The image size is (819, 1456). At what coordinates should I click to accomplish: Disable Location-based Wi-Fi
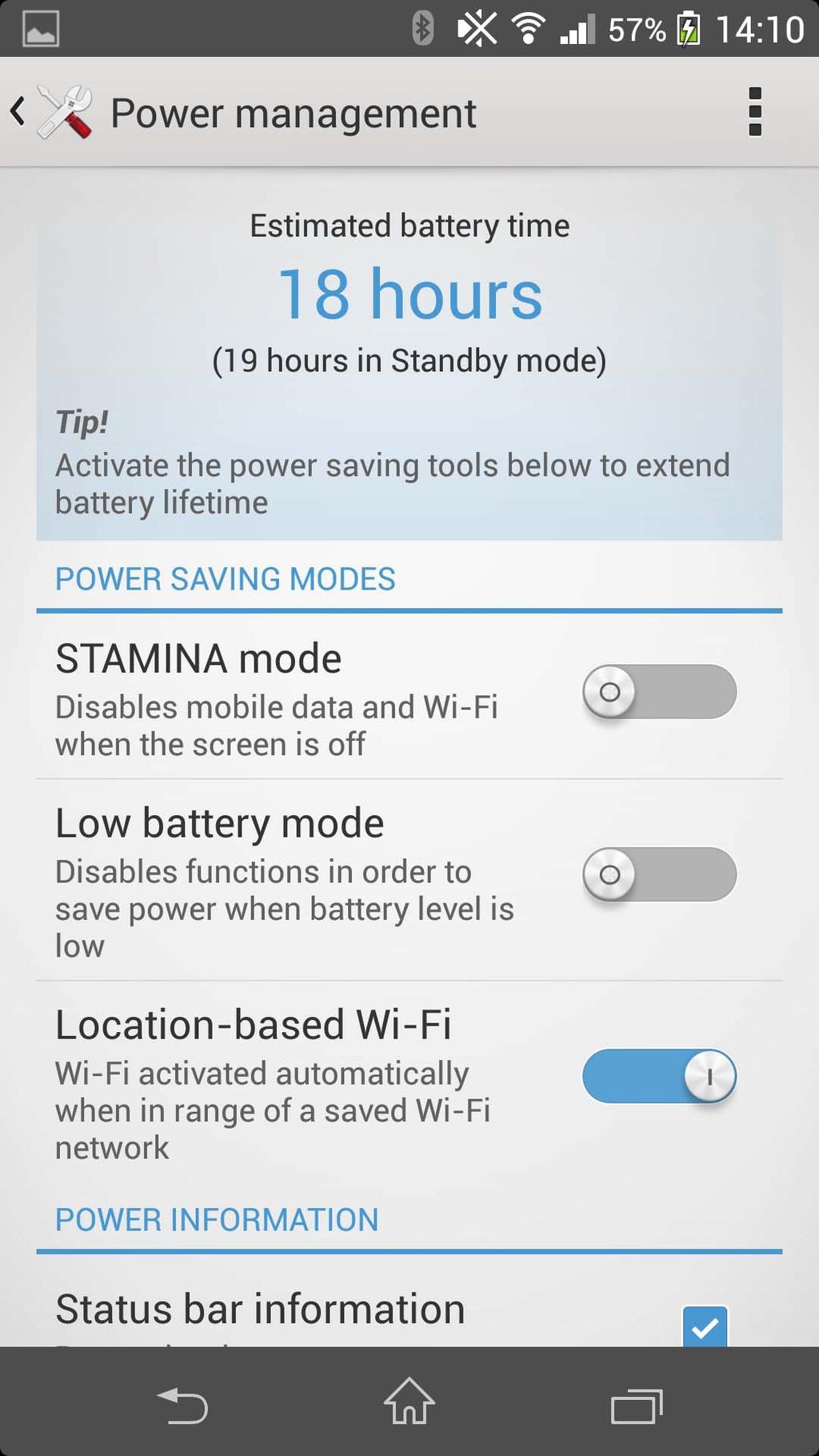(x=659, y=1076)
